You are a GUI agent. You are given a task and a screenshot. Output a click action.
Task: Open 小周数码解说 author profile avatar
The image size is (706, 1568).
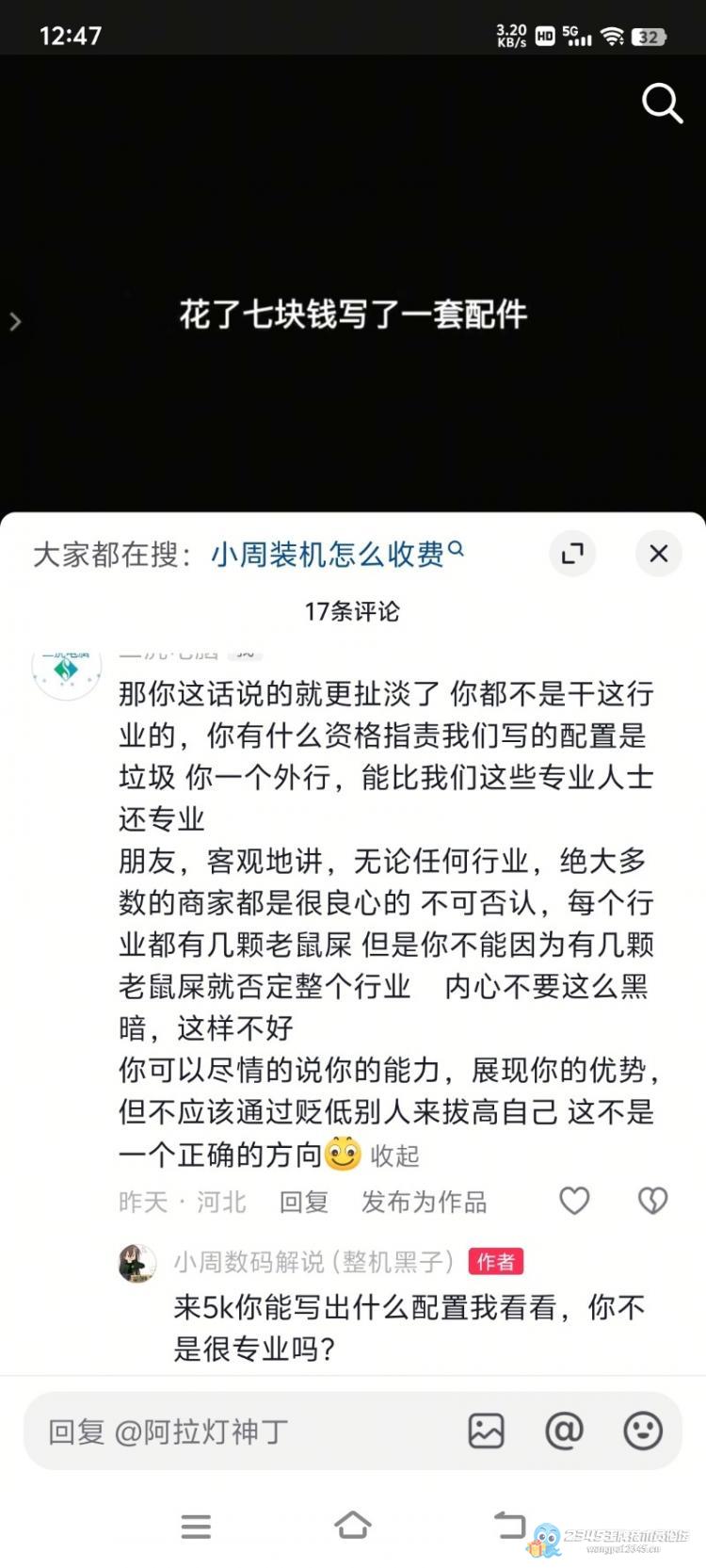[x=137, y=1263]
